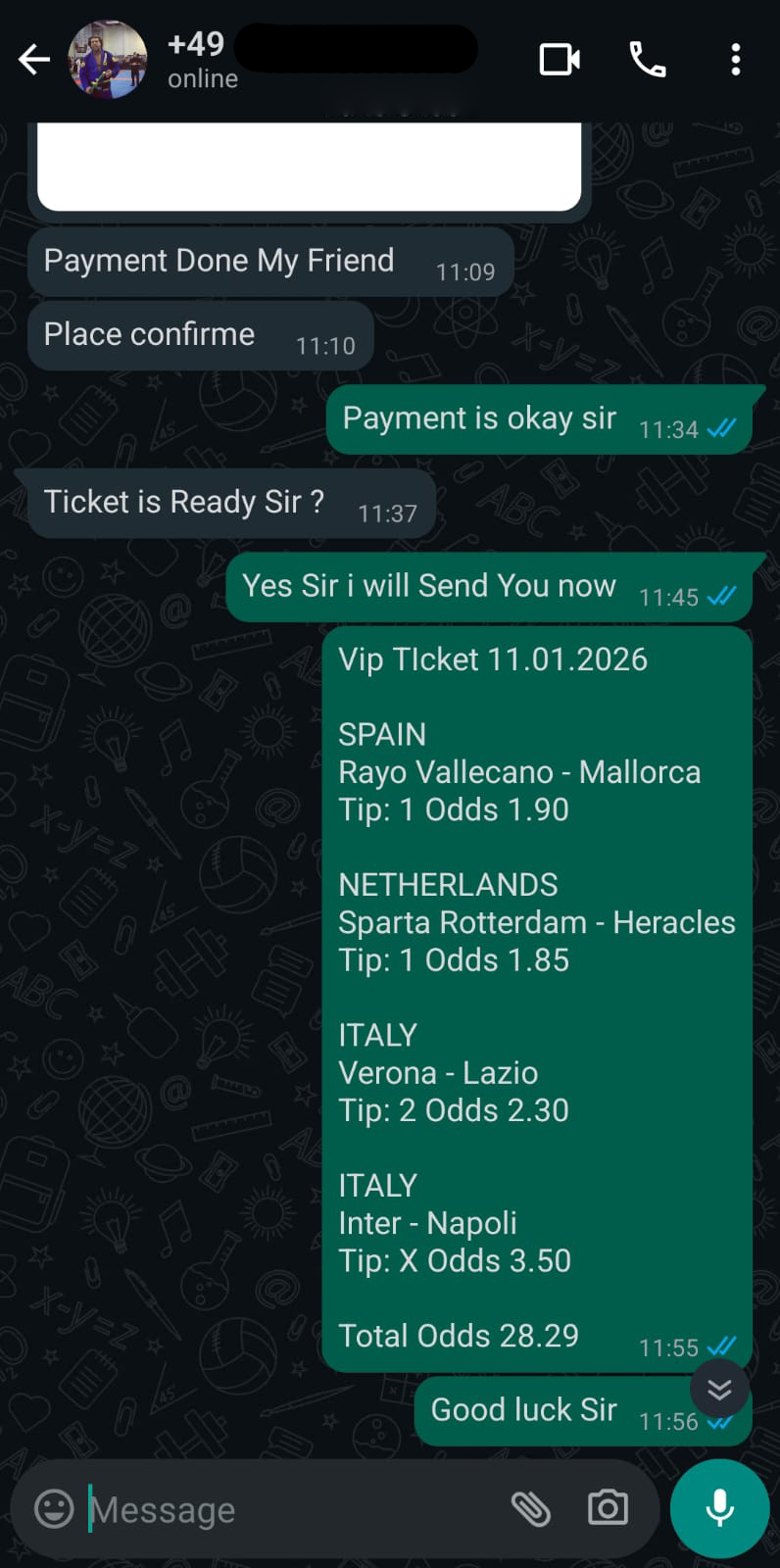The height and width of the screenshot is (1568, 780).
Task: Click the Message input field
Action: tap(245, 1509)
